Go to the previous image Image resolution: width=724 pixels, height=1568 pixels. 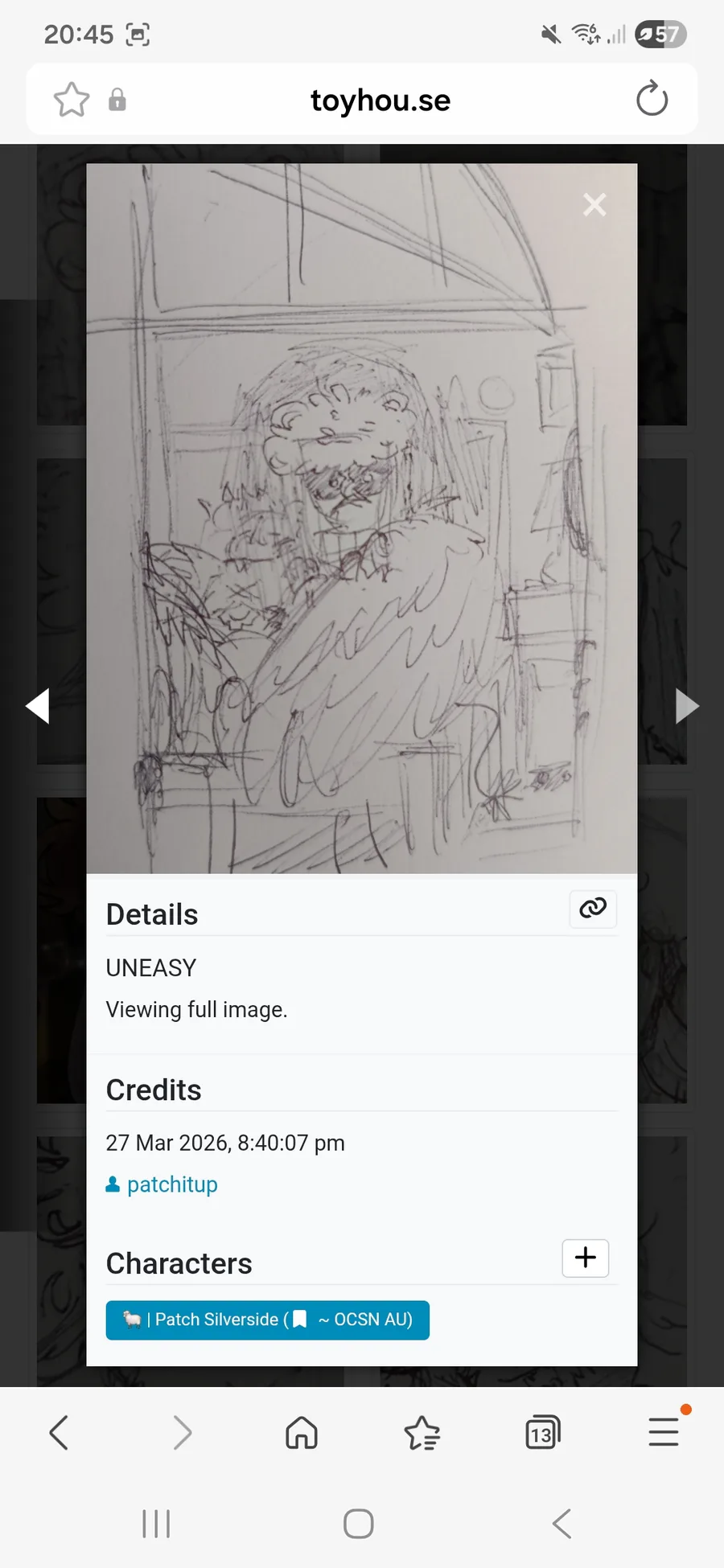coord(38,706)
